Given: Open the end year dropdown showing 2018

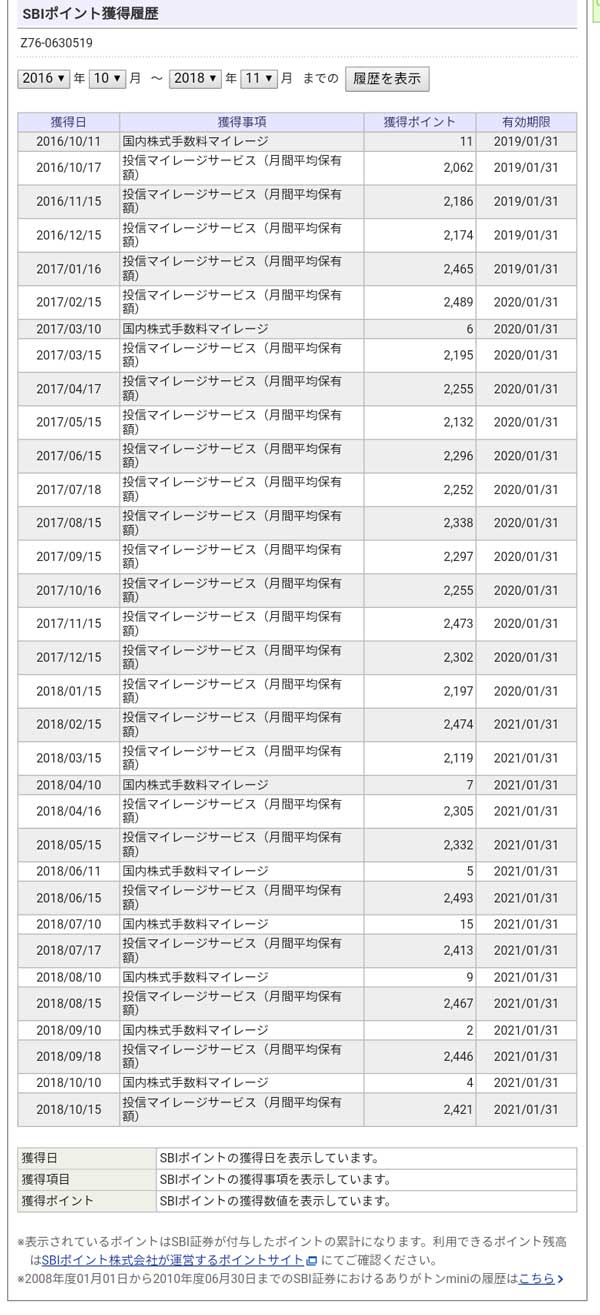Looking at the screenshot, I should pyautogui.click(x=196, y=78).
